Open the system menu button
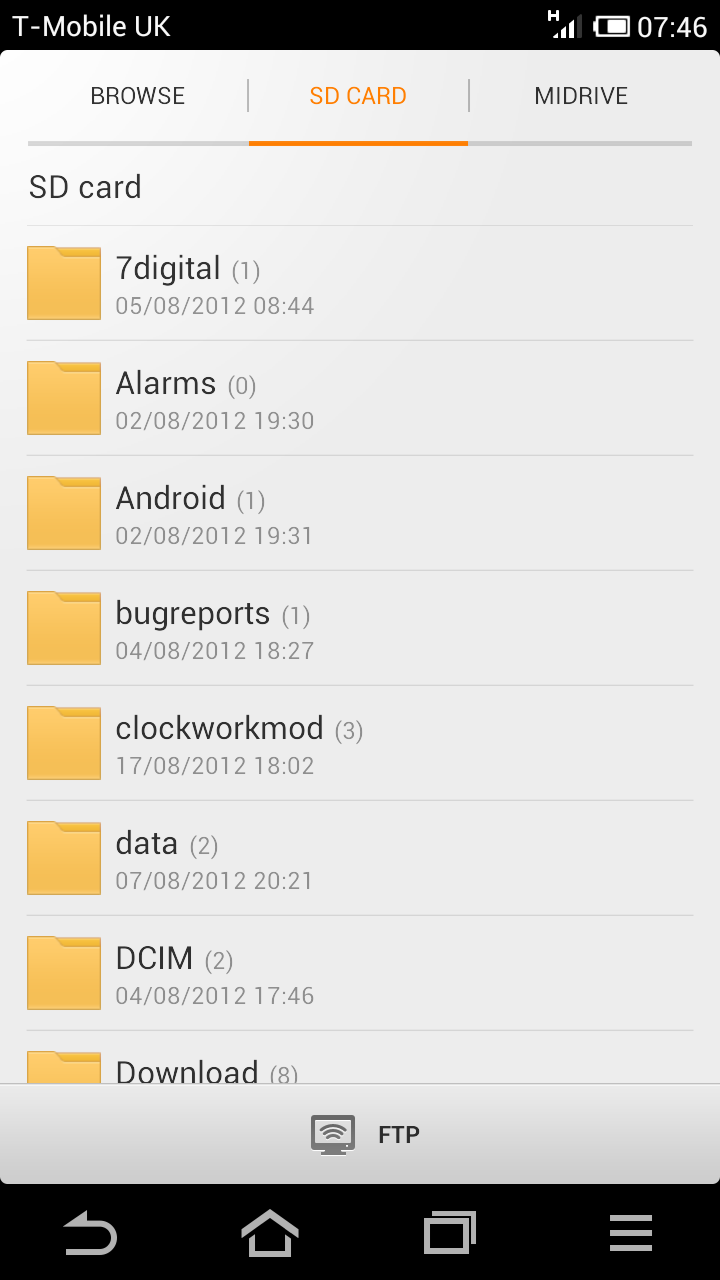The image size is (720, 1280). click(631, 1232)
